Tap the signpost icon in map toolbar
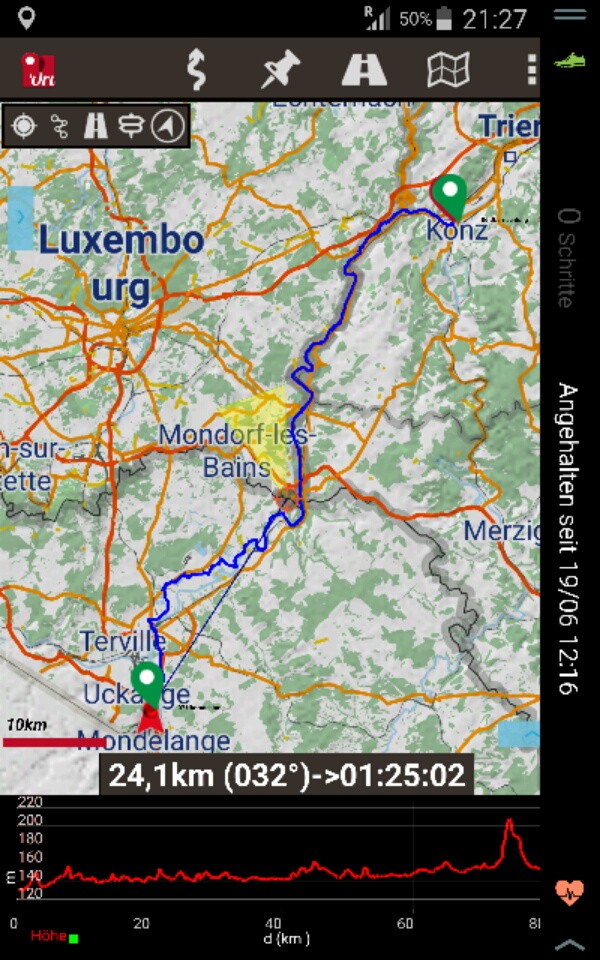This screenshot has height=960, width=600. (131, 126)
